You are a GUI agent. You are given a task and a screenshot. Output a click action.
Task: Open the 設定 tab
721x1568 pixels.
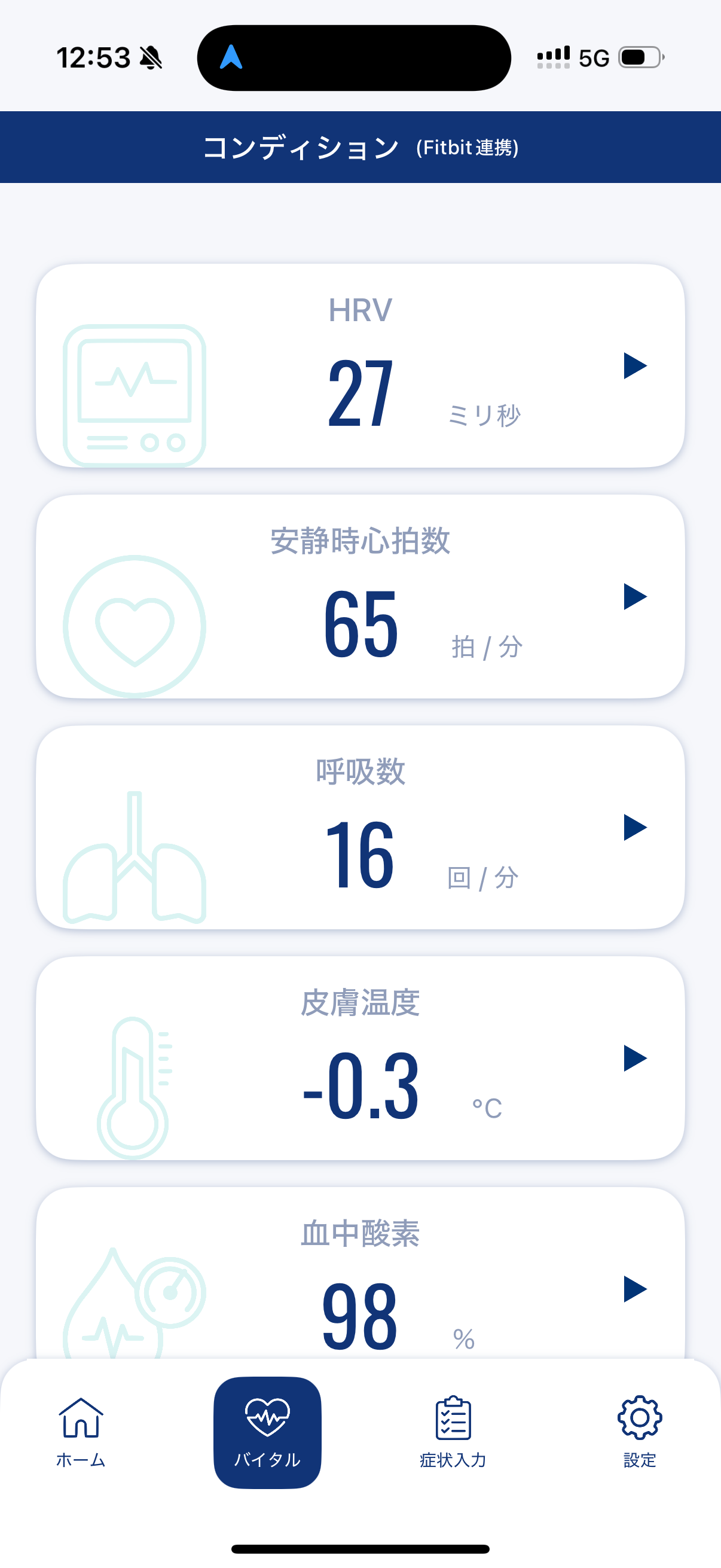point(640,1432)
